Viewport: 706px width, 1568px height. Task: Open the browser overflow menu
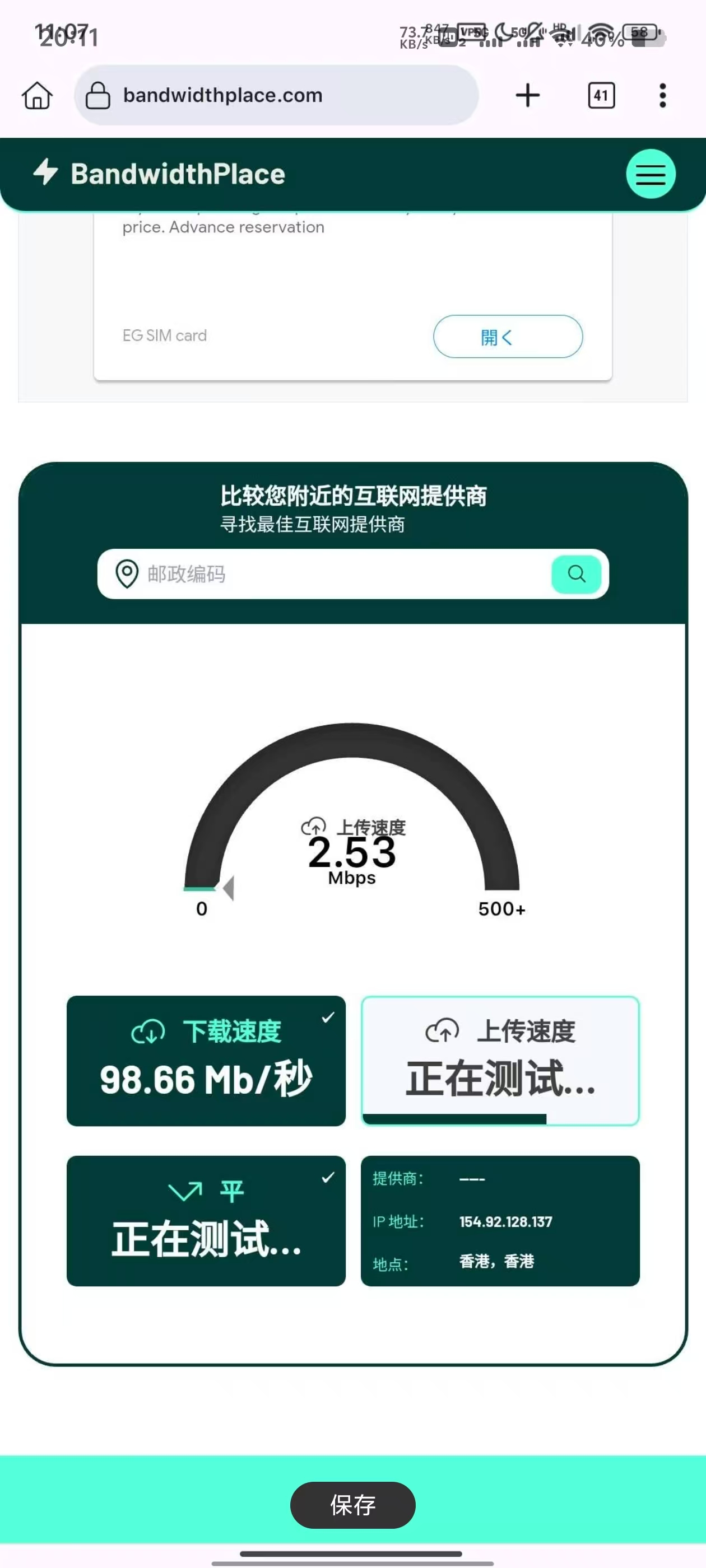point(663,96)
